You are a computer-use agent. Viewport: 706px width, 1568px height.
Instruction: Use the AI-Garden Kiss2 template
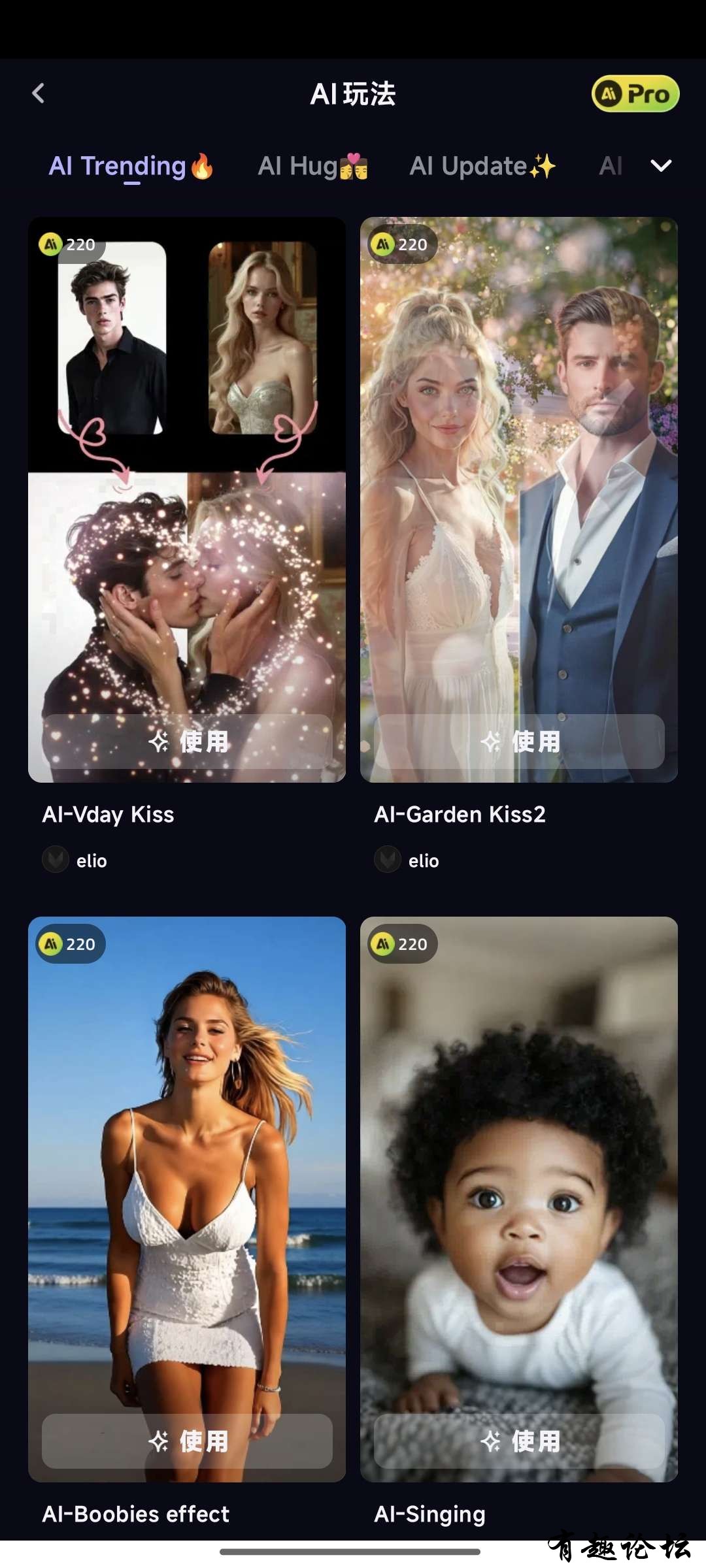coord(519,742)
